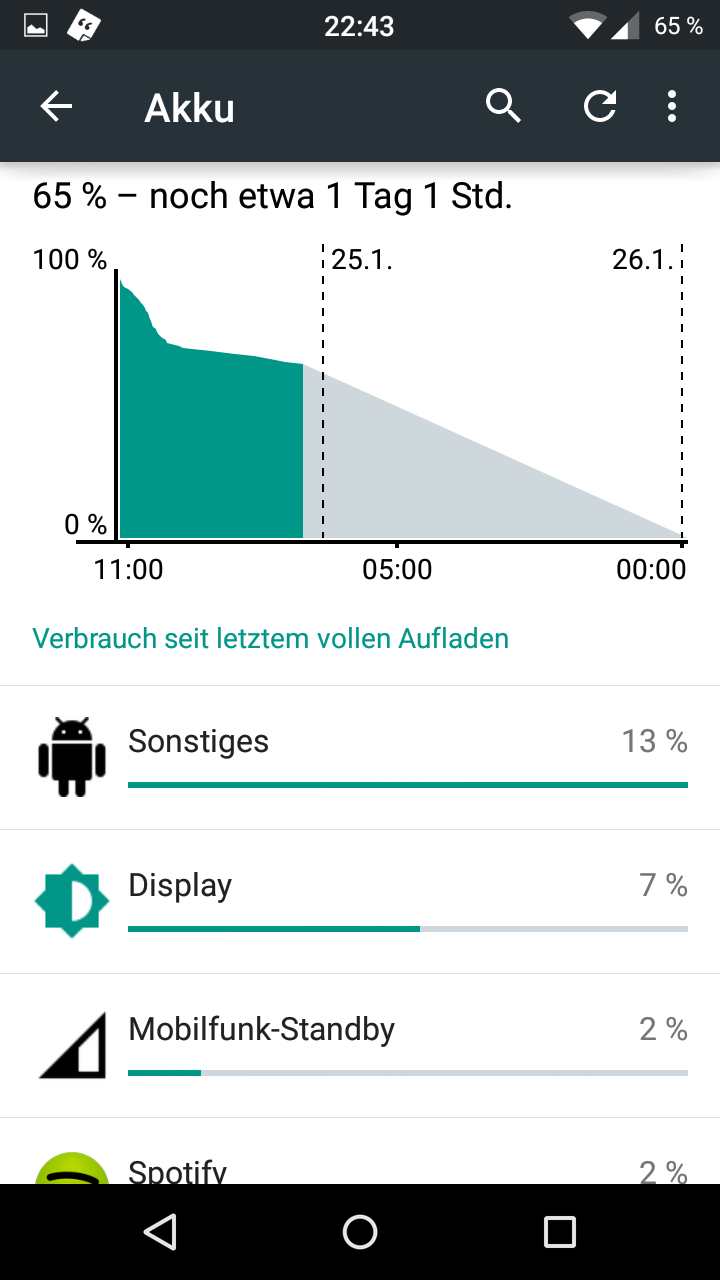The width and height of the screenshot is (720, 1280).
Task: Open Mobilfunk-Standby usage details
Action: pyautogui.click(x=360, y=1046)
